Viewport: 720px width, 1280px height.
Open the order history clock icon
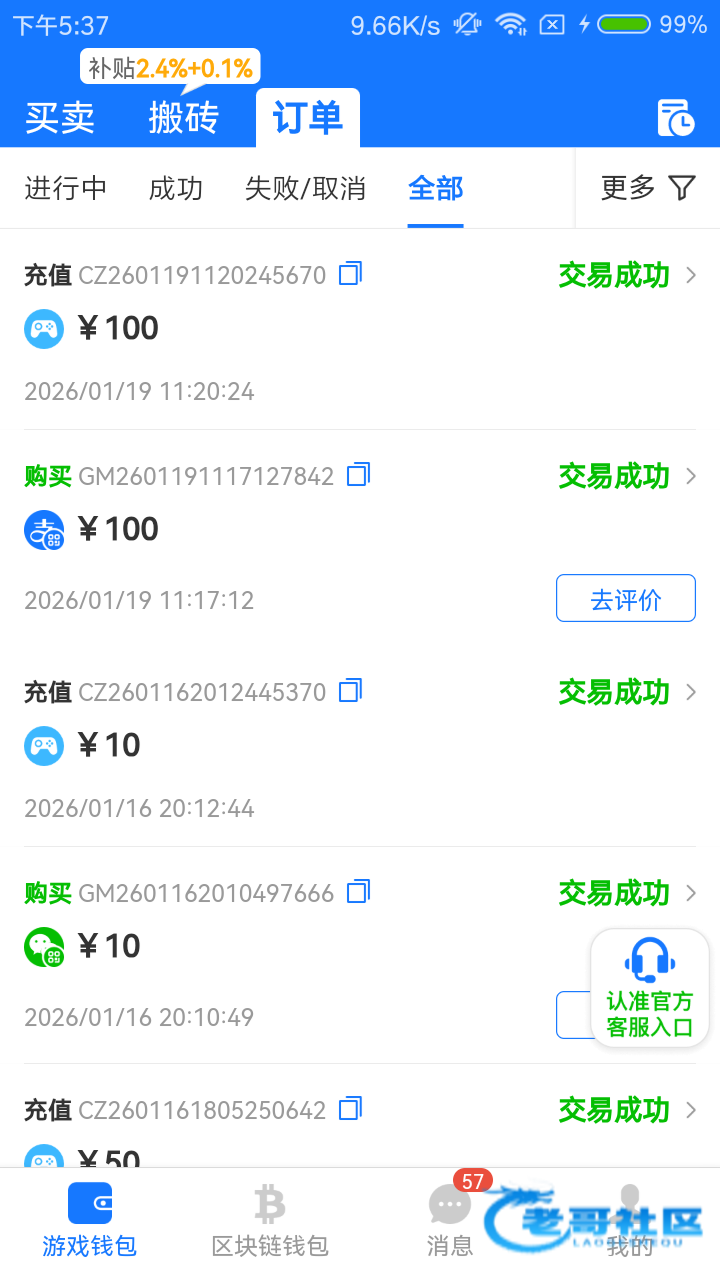(676, 118)
